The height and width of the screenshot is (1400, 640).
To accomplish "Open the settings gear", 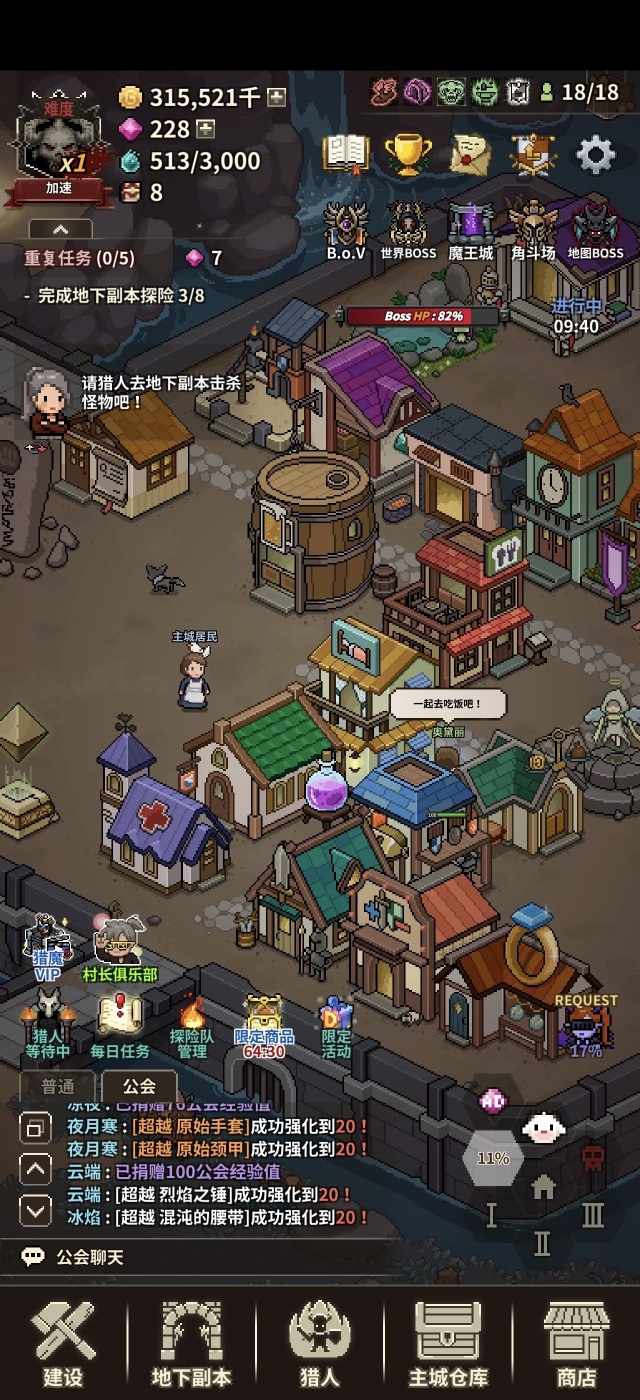I will (595, 155).
